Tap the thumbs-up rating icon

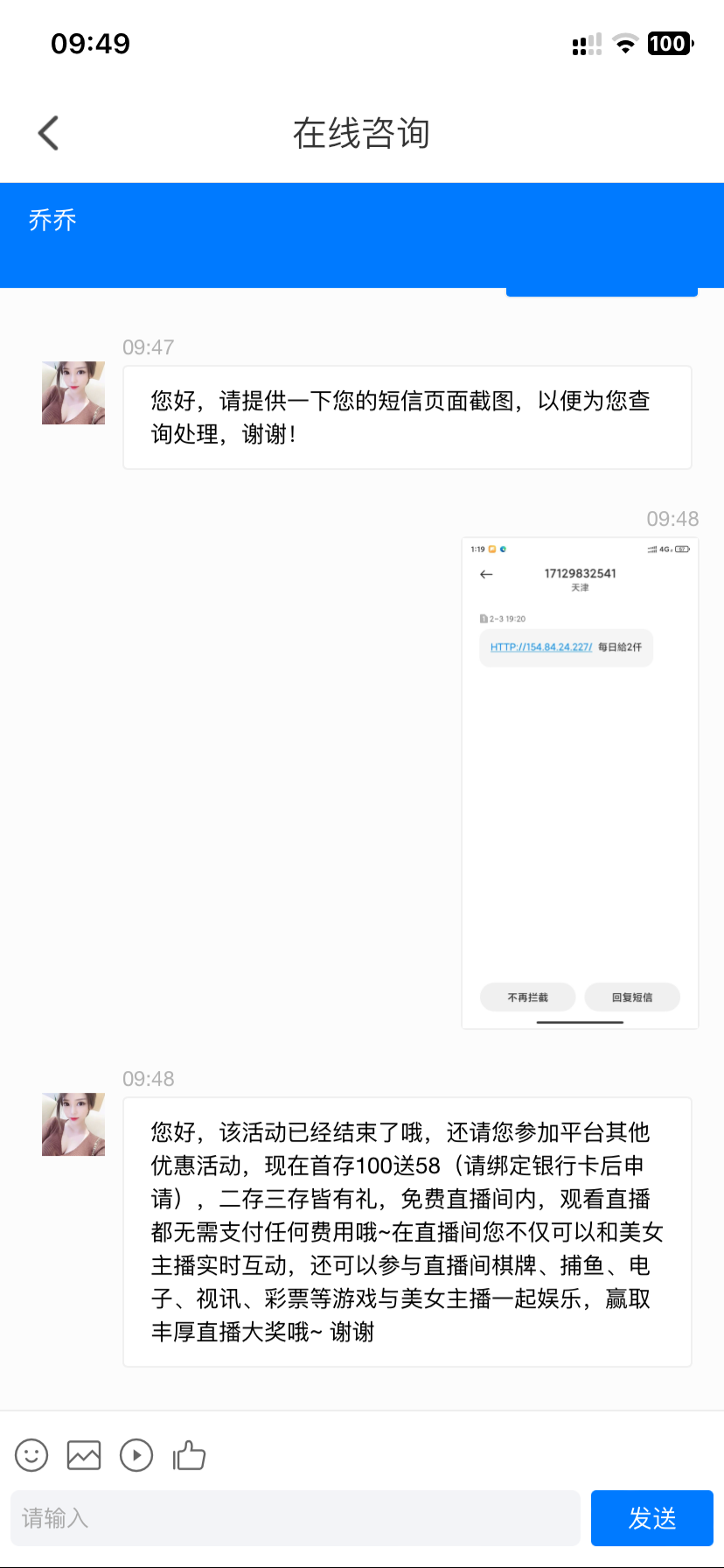[189, 1455]
